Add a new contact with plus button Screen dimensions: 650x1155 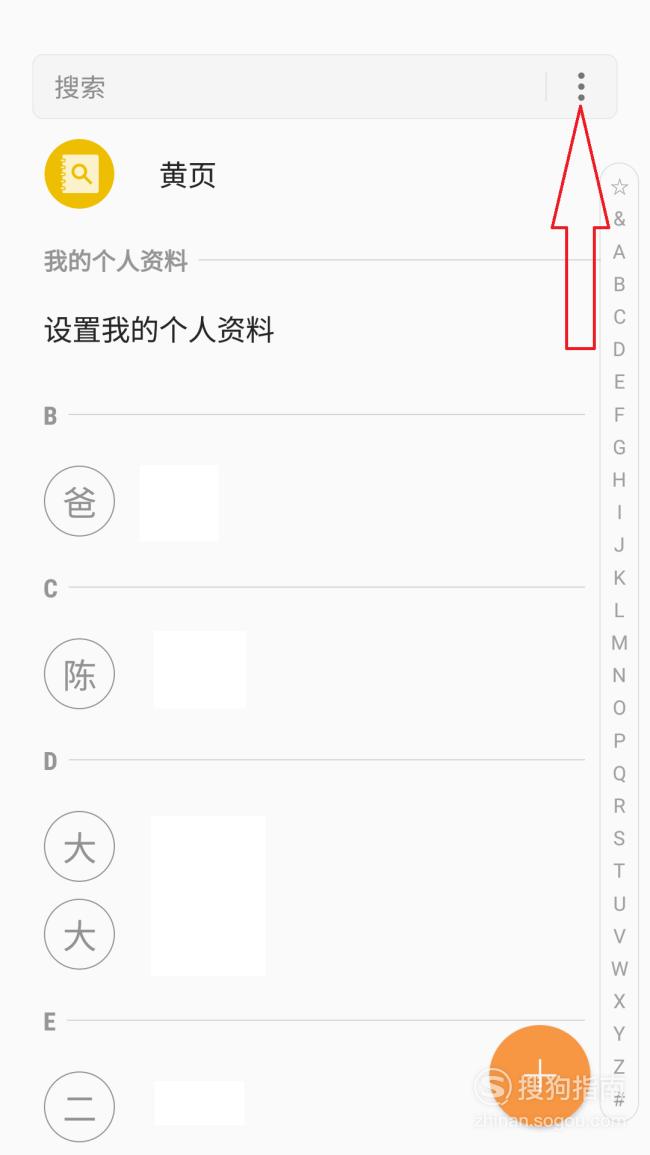point(539,1074)
